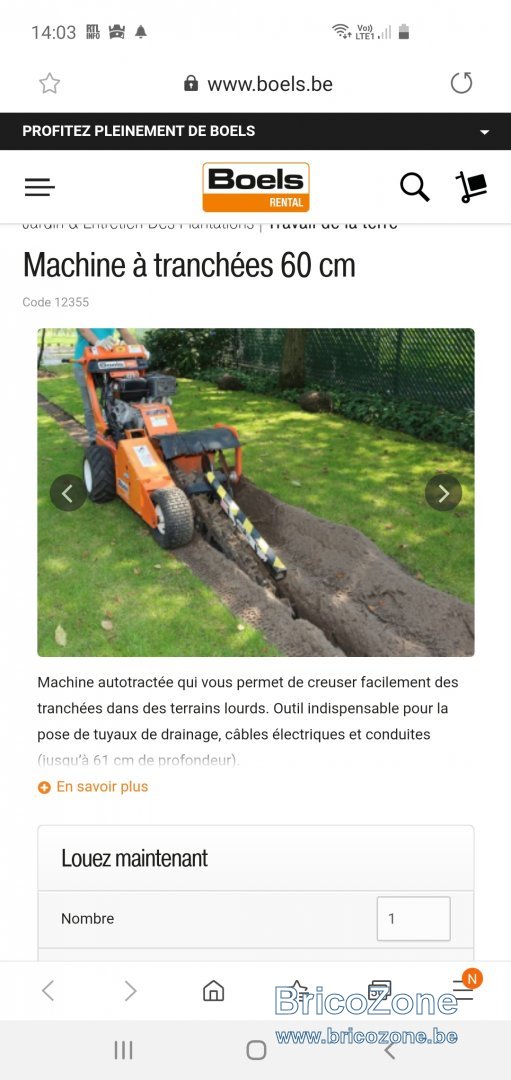
Task: Expand the Profitez pleinement de Boels banner
Action: coord(484,132)
